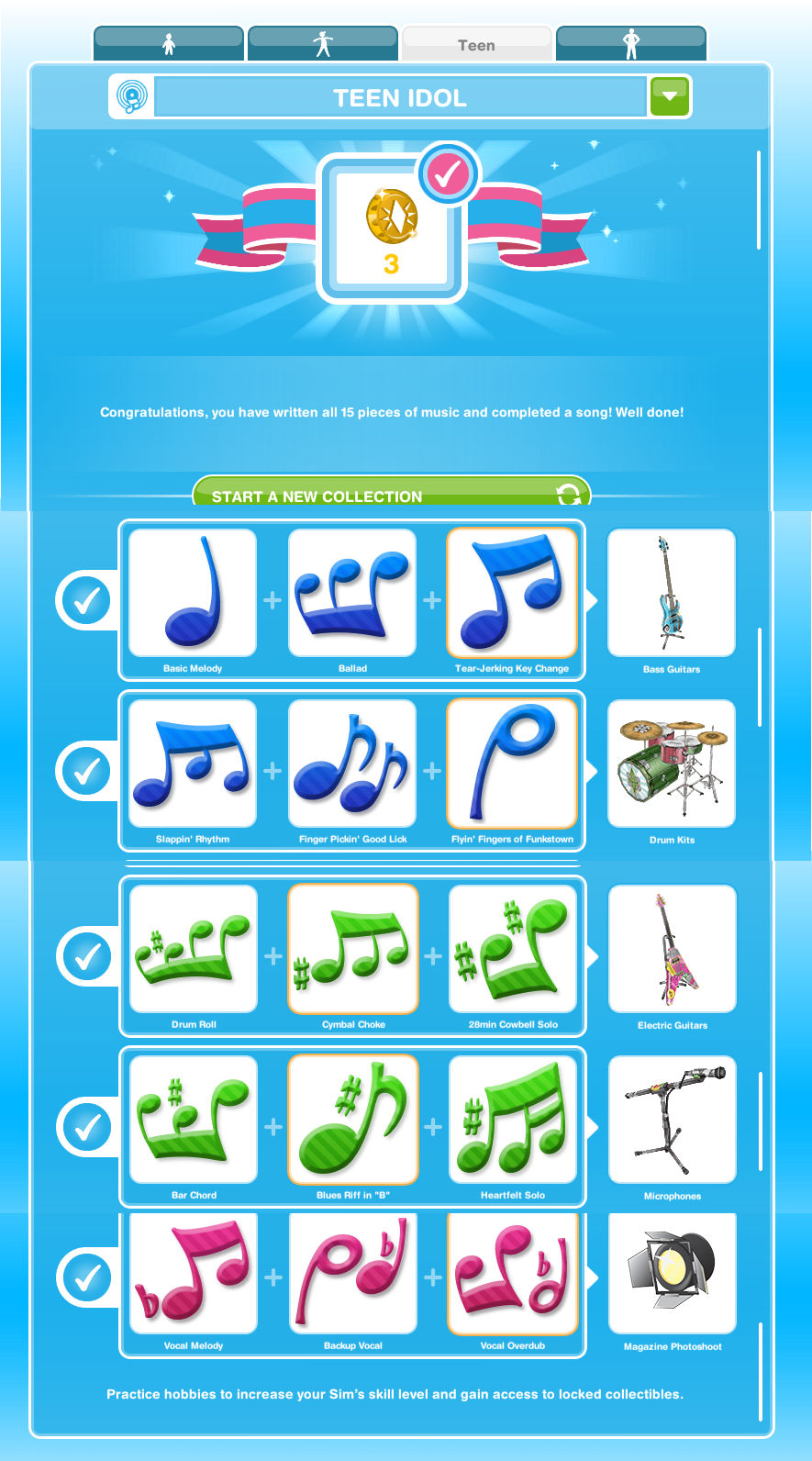
Task: Select the Slappin' Rhythm collectible
Action: [193, 764]
